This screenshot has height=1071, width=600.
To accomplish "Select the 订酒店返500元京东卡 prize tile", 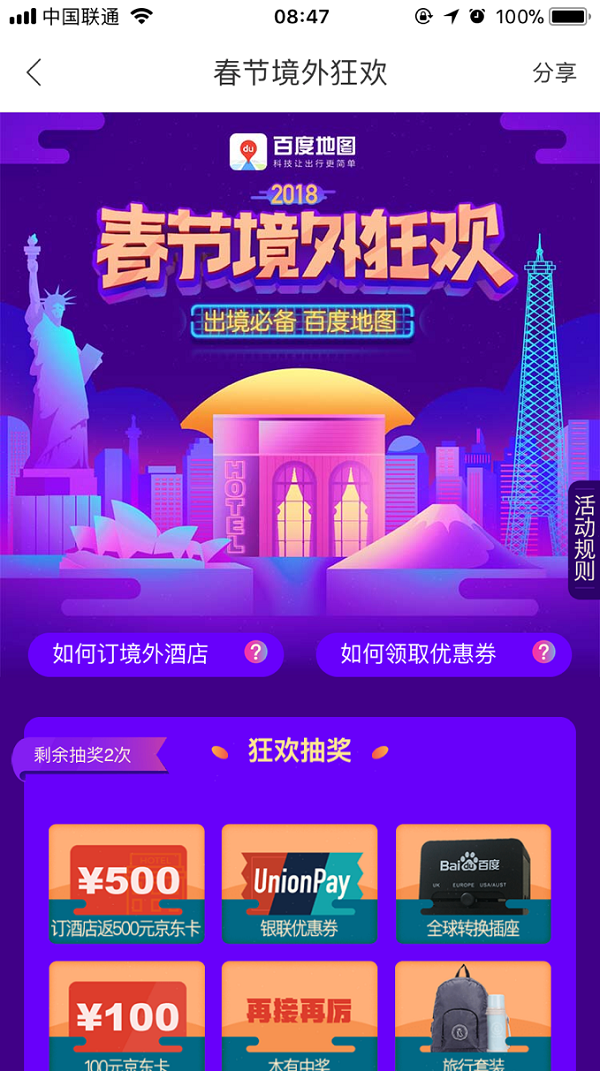I will [126, 883].
